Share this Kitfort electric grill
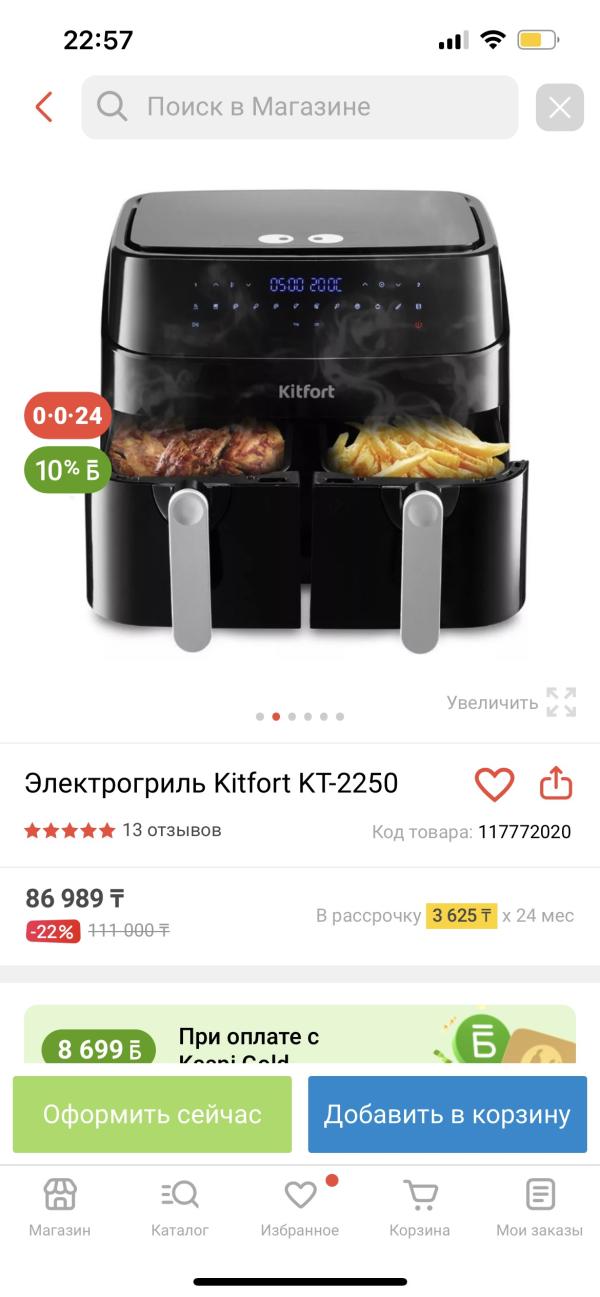The height and width of the screenshot is (1297, 600). pyautogui.click(x=556, y=784)
